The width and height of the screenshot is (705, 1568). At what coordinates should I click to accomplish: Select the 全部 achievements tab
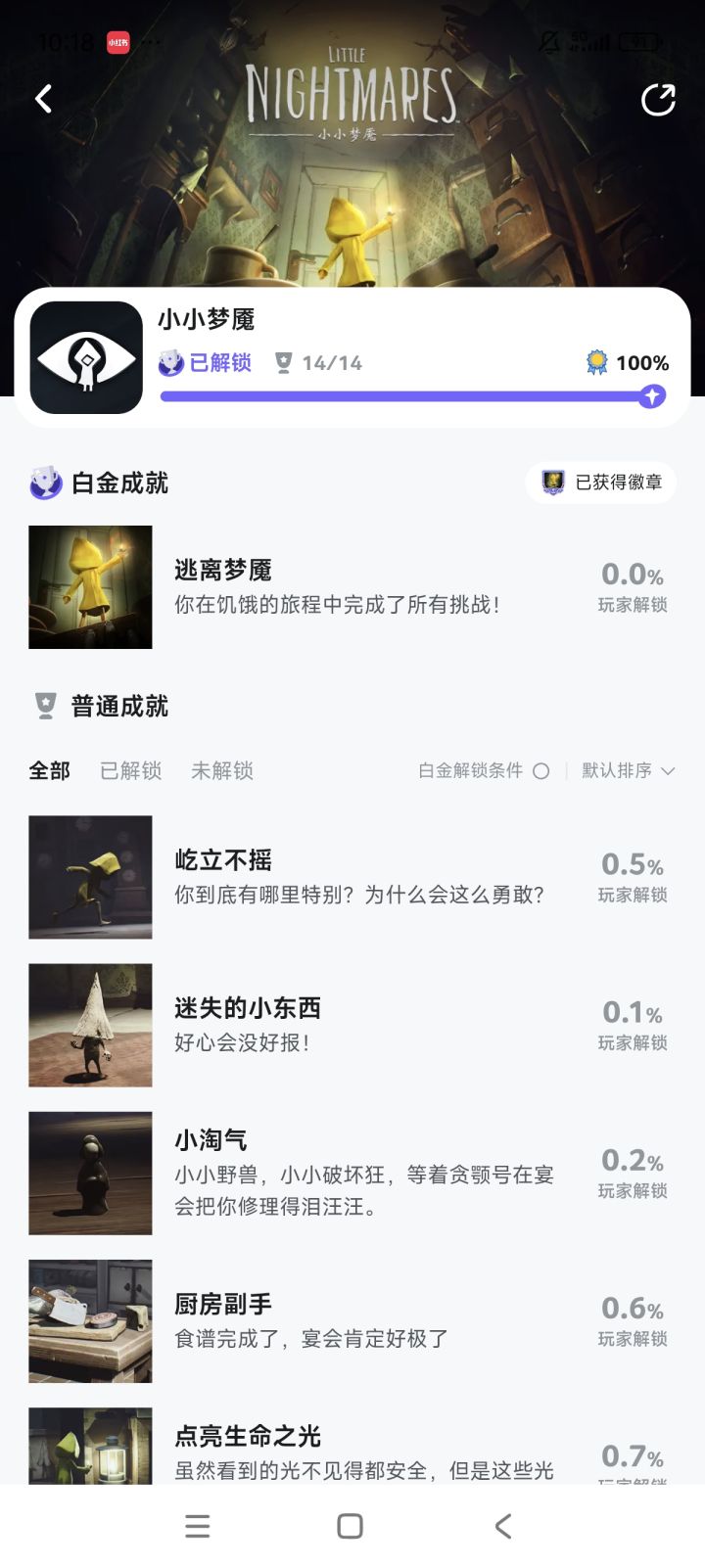[50, 770]
